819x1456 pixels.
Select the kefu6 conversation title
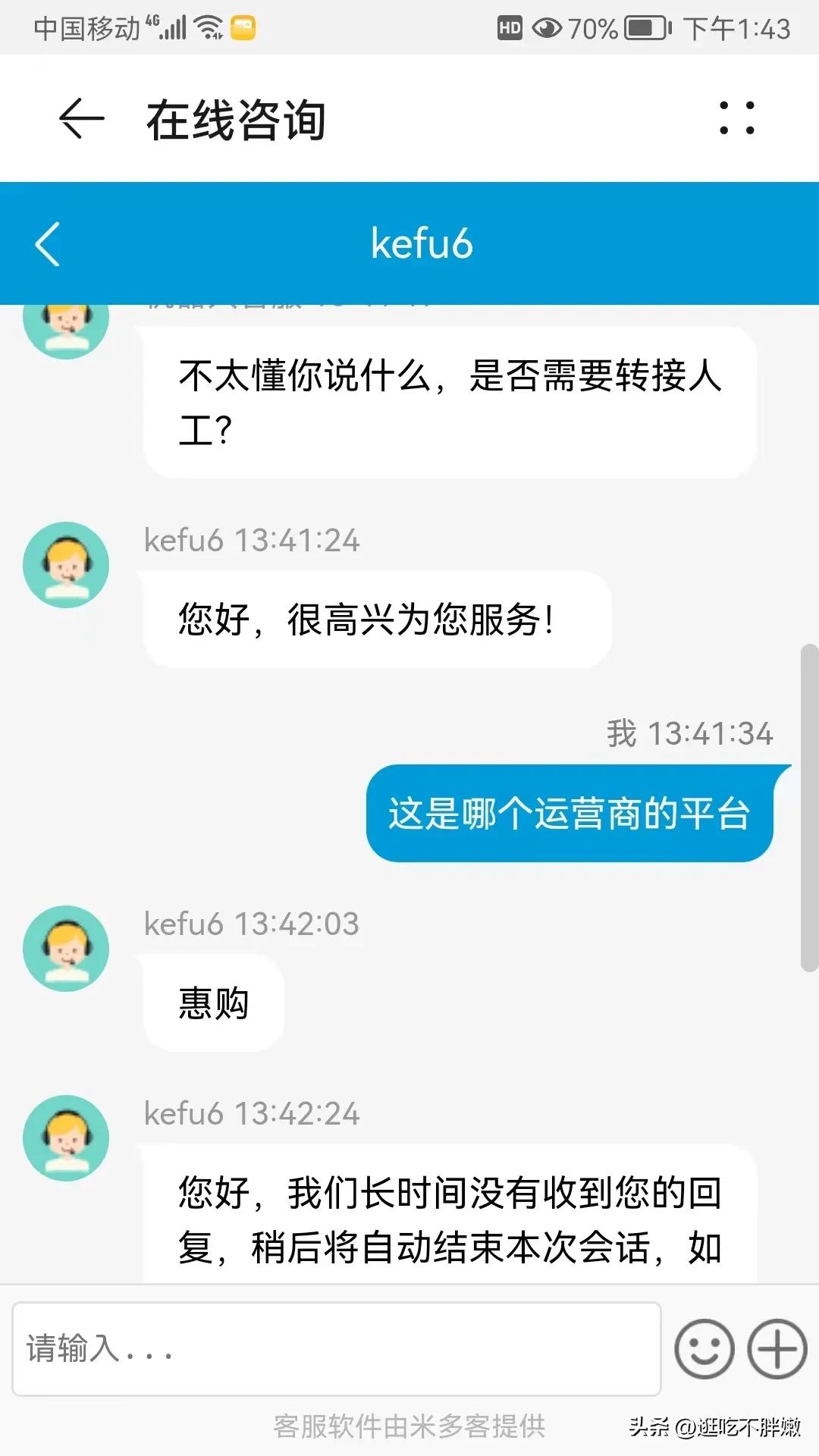pos(422,243)
